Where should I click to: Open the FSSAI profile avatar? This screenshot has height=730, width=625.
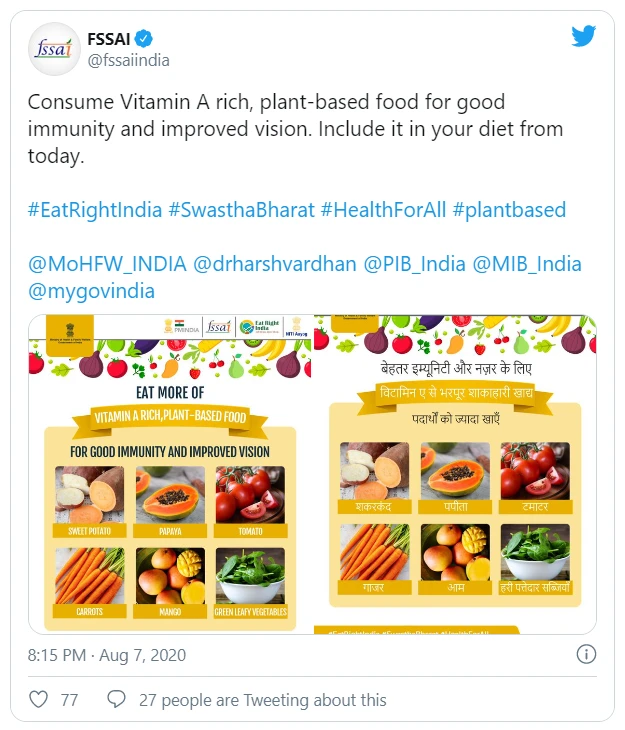(54, 49)
